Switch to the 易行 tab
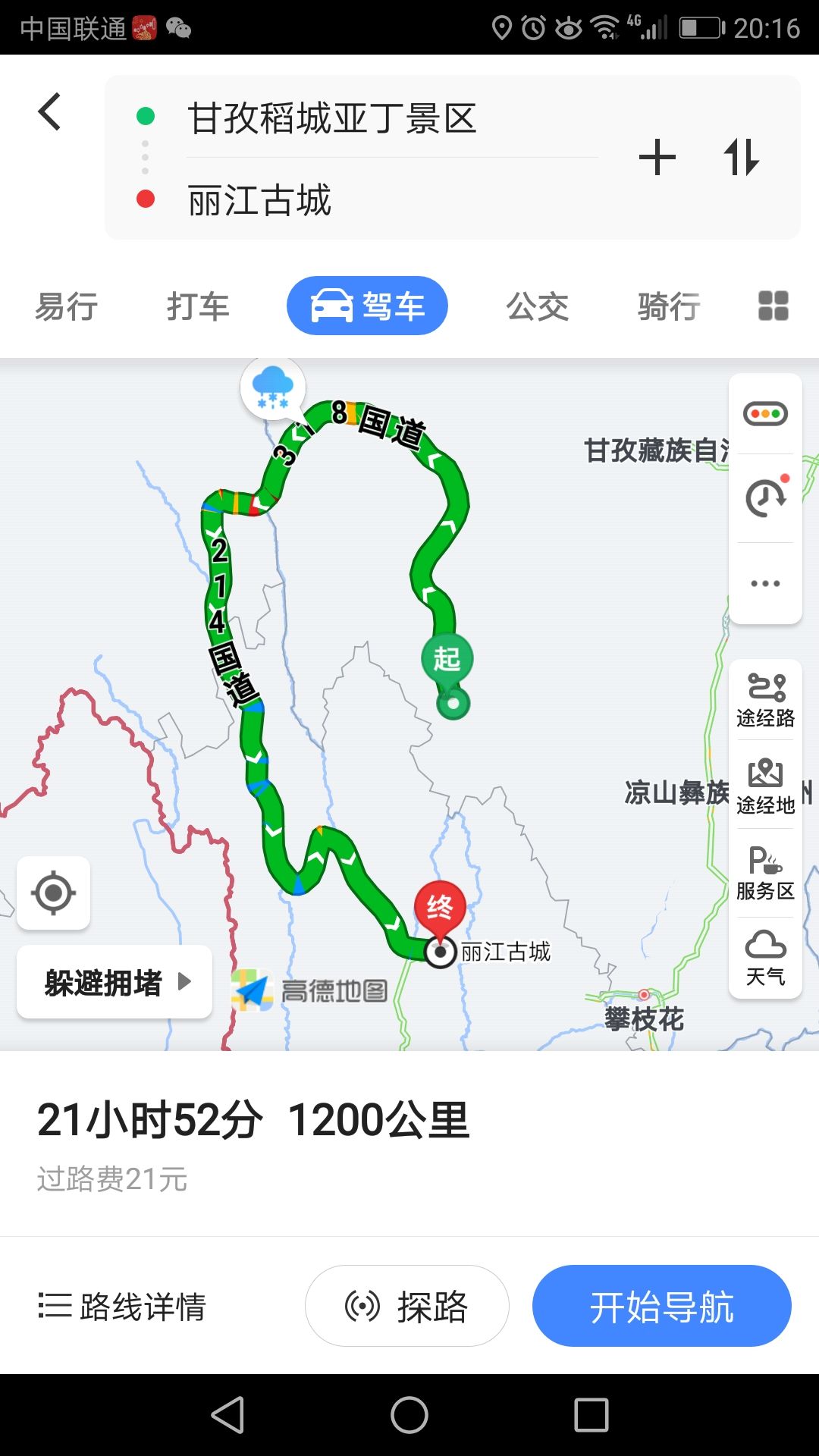Screen dimensions: 819x1456 point(67,307)
